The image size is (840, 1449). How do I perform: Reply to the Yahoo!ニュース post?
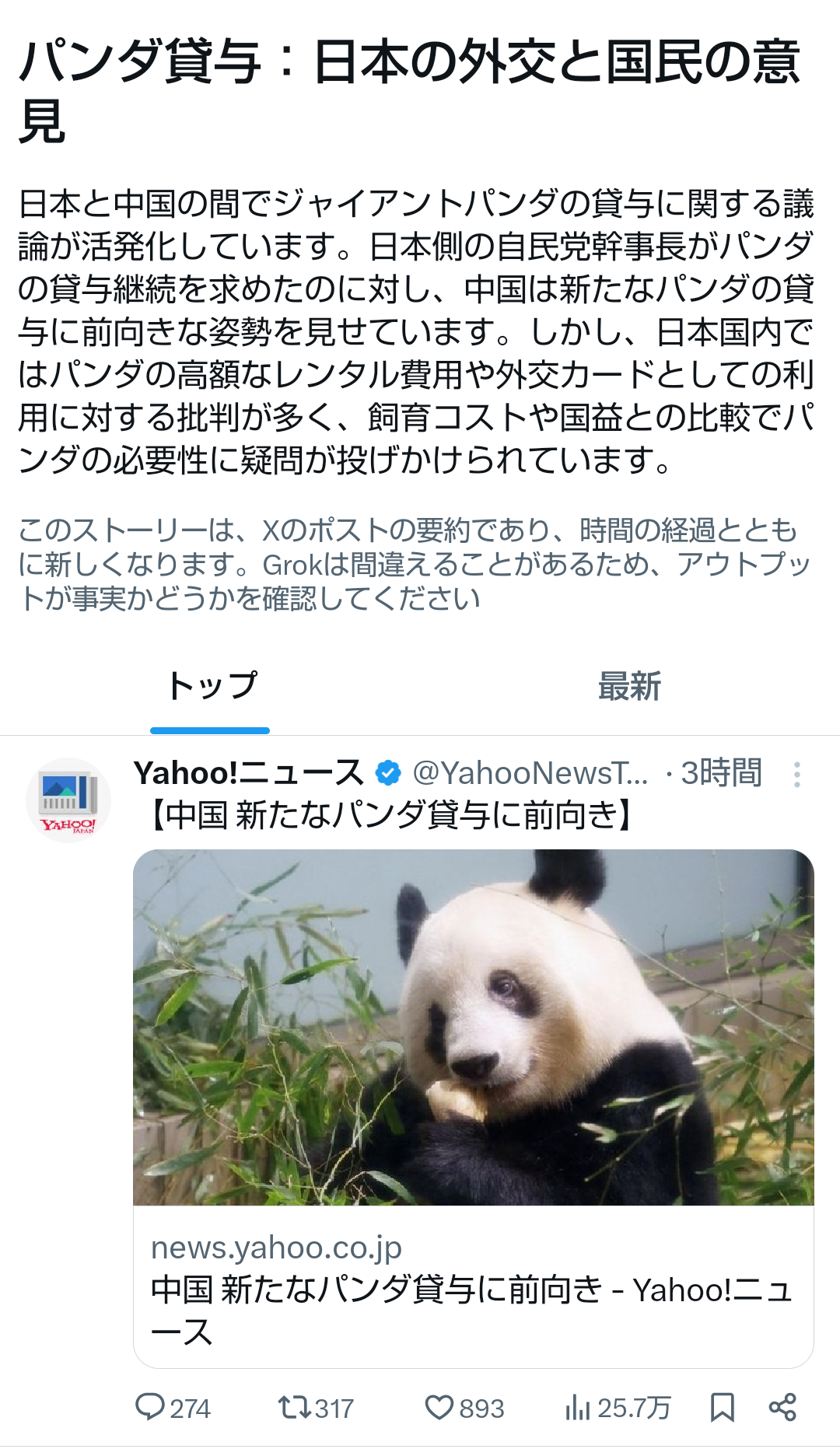pos(173,1408)
